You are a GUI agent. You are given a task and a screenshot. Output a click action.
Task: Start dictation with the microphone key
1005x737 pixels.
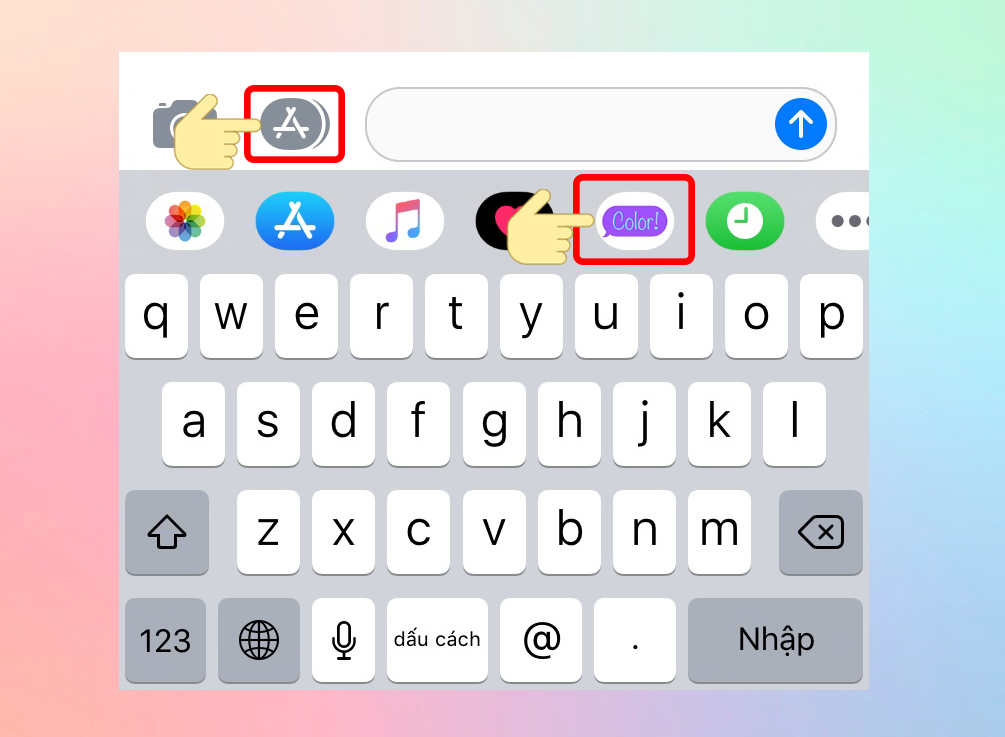coord(343,640)
